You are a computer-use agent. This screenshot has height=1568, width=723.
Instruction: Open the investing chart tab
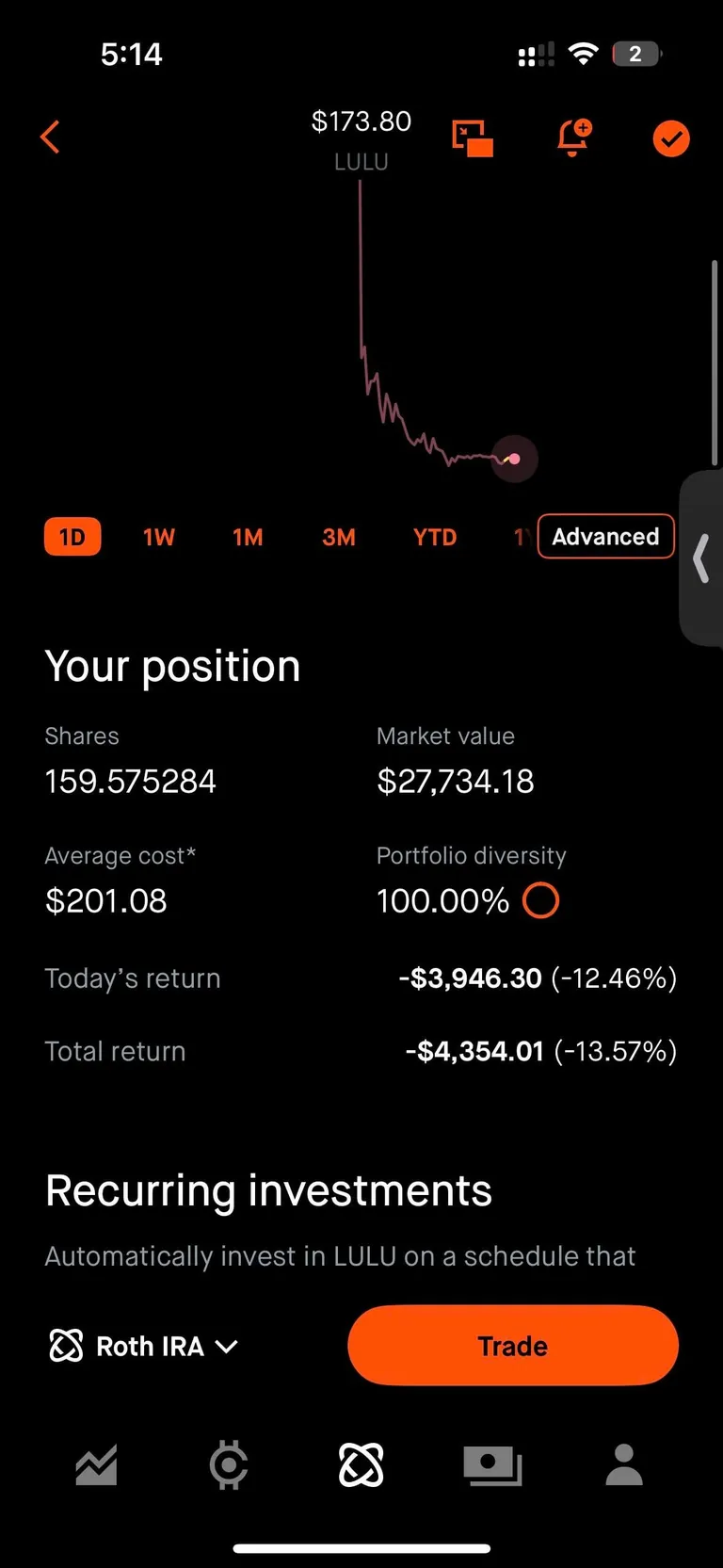(x=97, y=1465)
